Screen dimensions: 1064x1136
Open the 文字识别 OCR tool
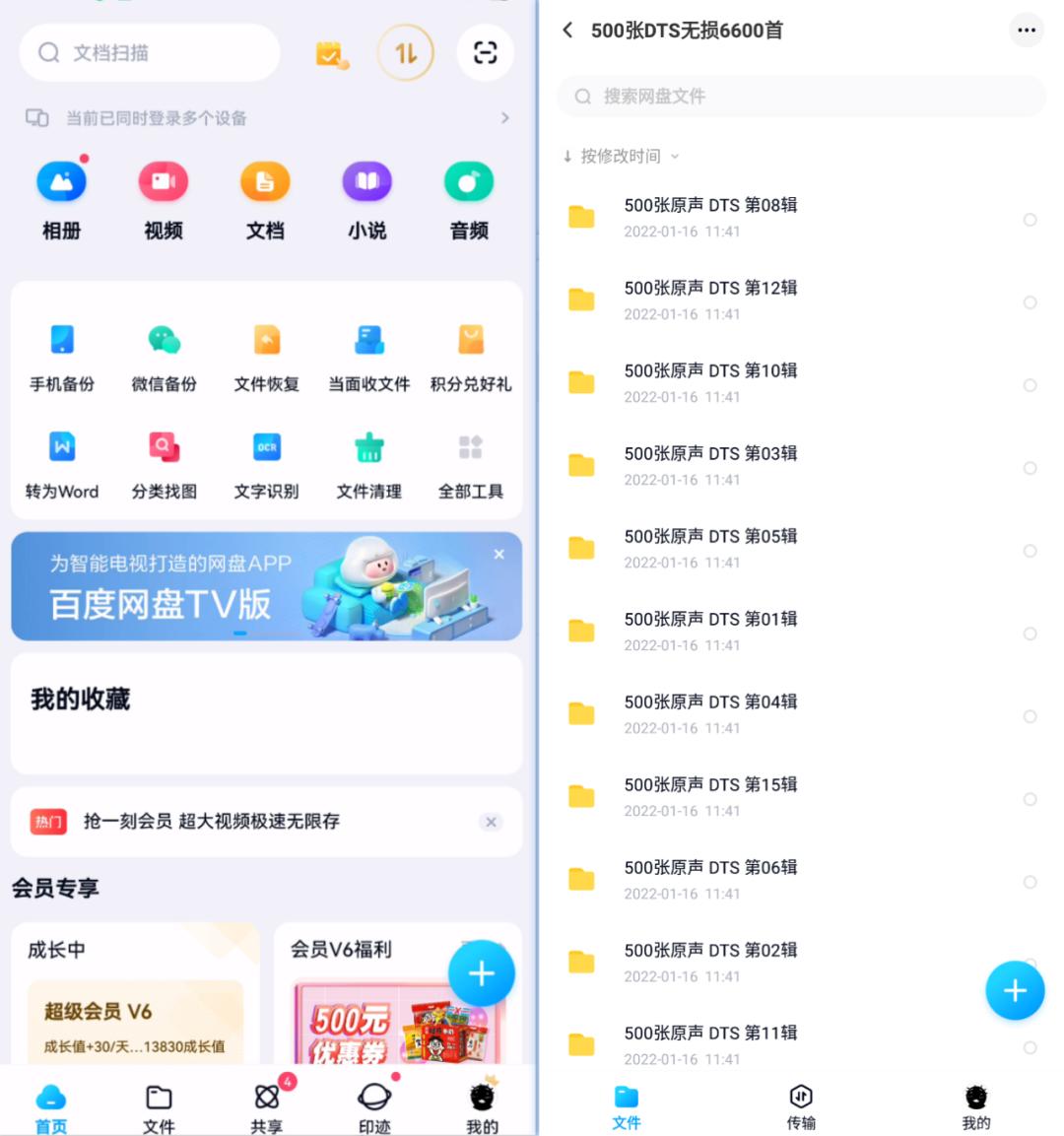(x=265, y=463)
